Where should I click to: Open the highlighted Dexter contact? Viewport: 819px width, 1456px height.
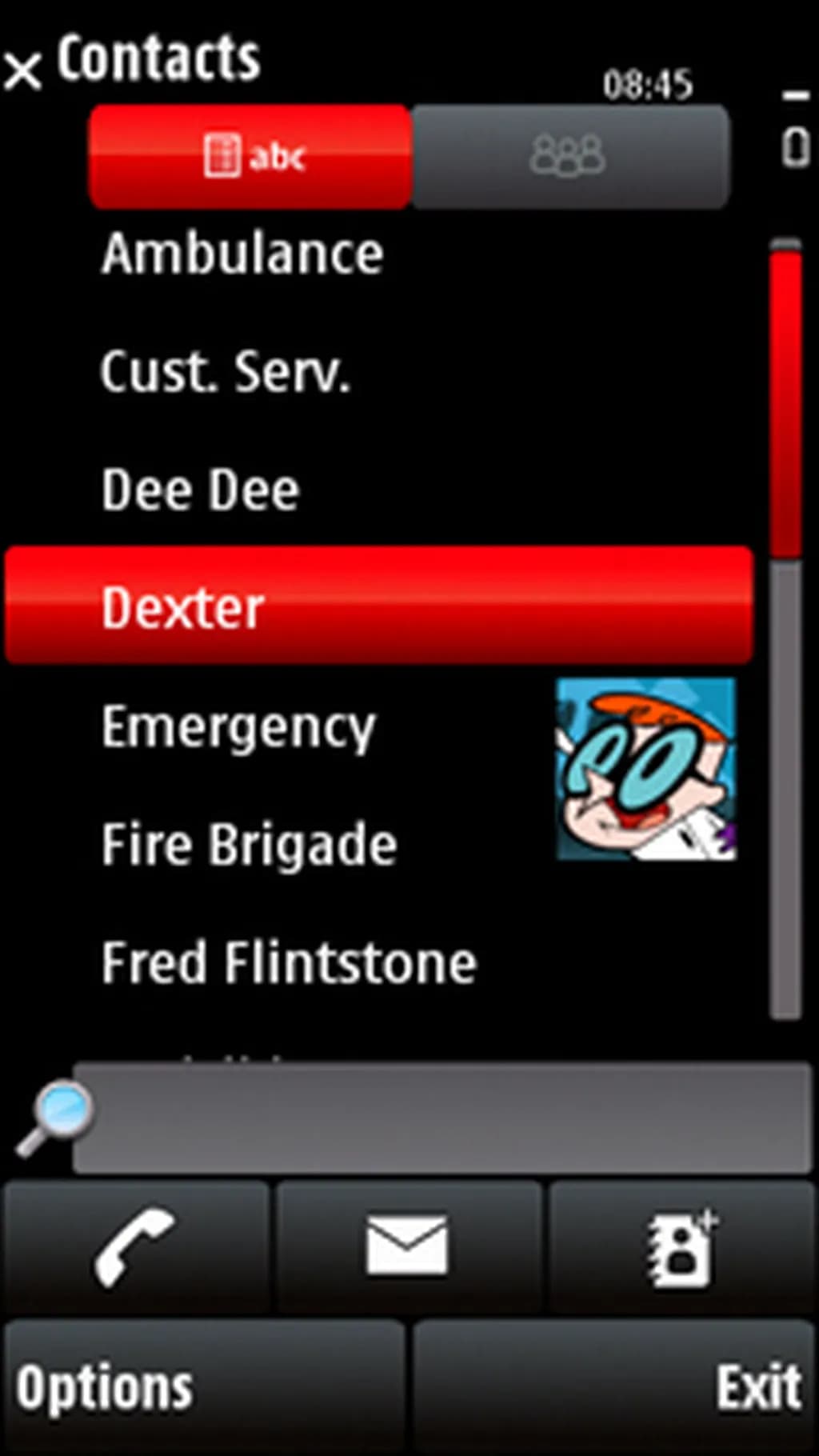point(378,606)
